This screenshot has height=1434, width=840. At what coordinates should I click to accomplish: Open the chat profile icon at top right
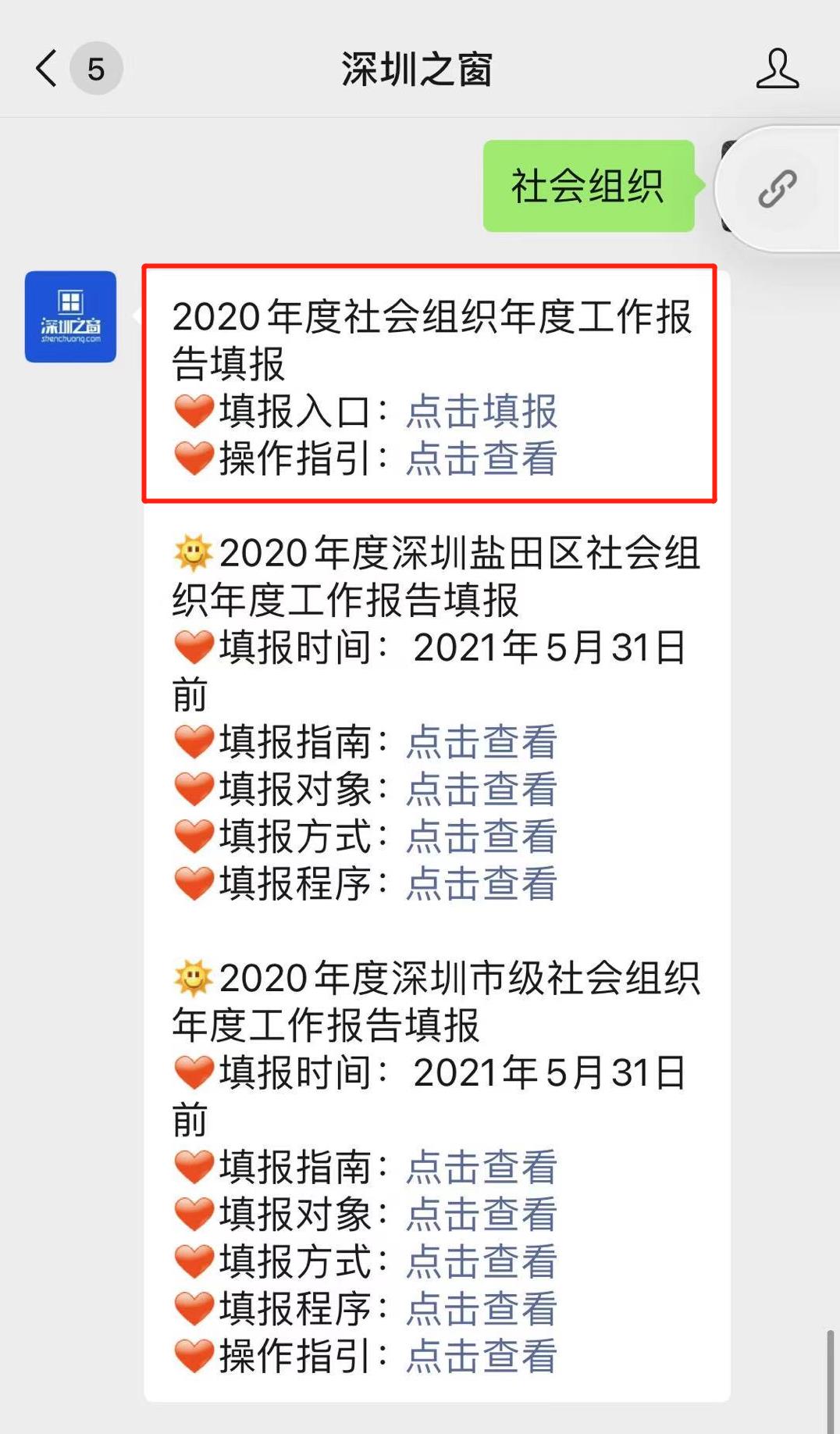(x=777, y=69)
